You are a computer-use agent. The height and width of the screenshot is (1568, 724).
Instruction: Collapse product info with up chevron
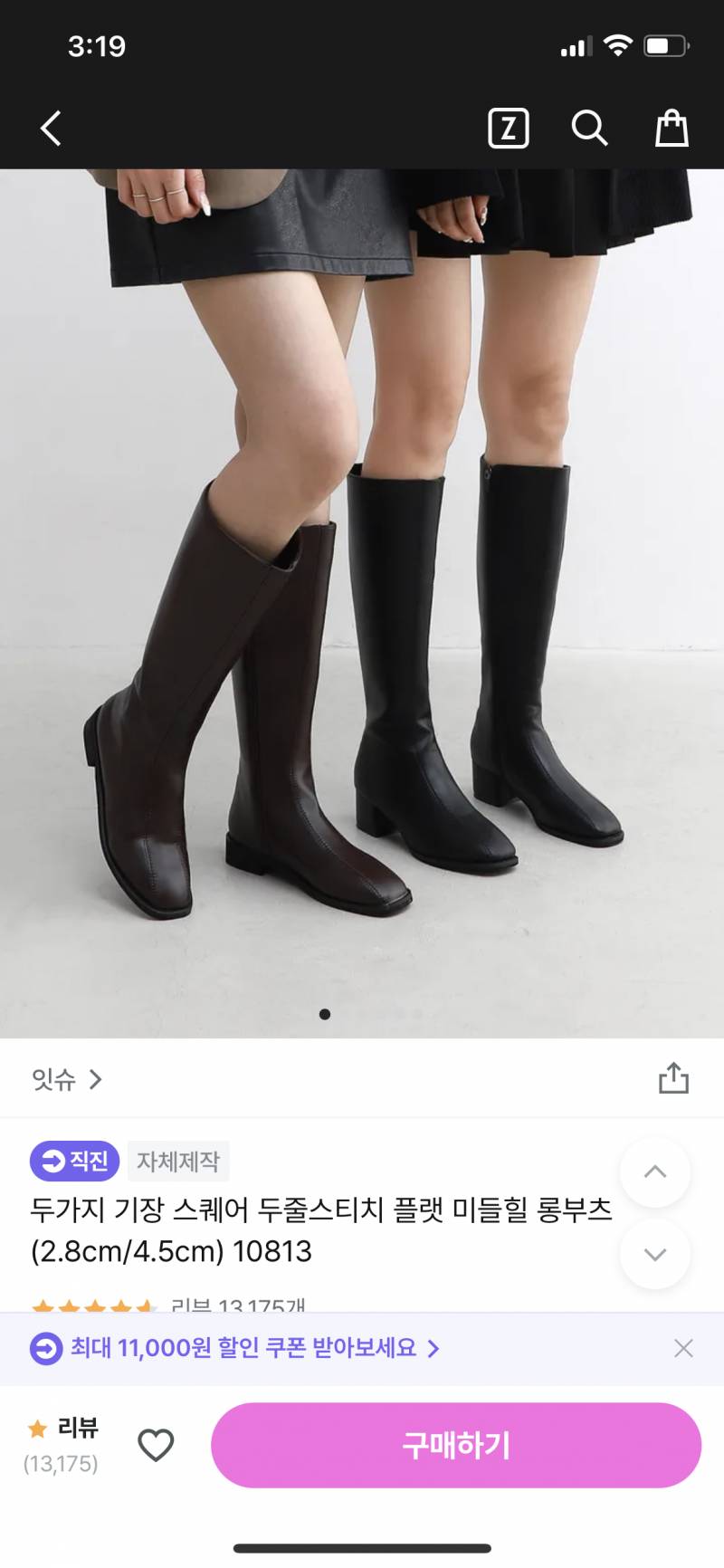pos(654,1171)
